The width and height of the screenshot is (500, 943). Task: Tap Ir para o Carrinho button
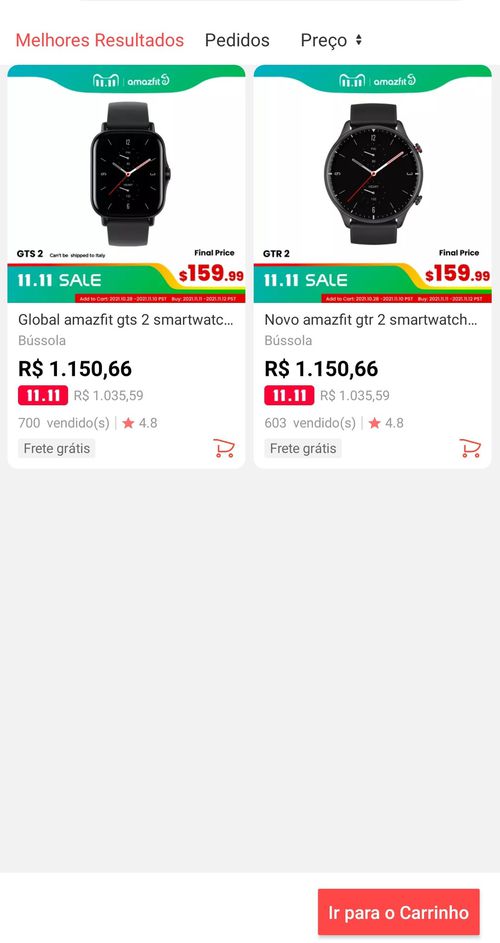coord(399,912)
